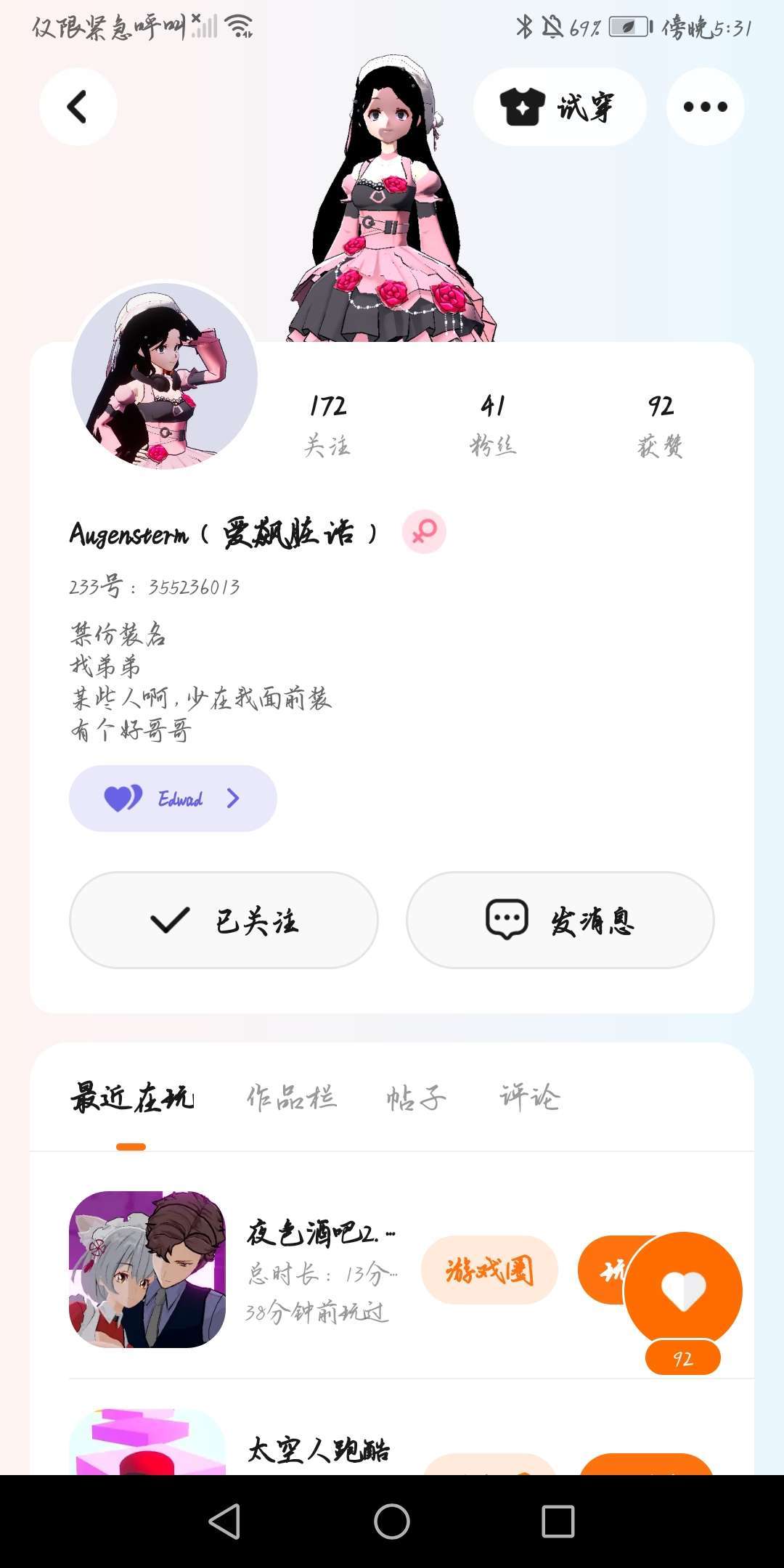
Task: Tap 已关注 to unfollow this user
Action: point(224,920)
